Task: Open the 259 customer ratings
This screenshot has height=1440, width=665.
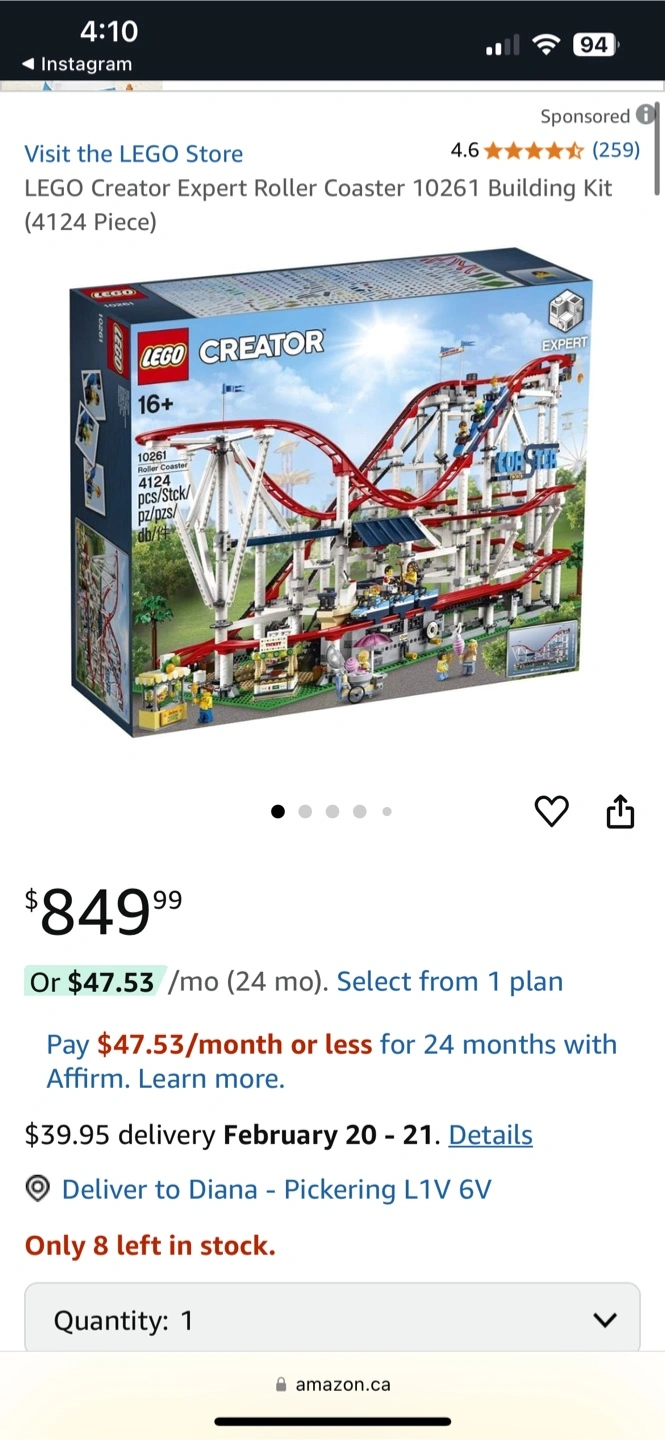Action: (616, 150)
